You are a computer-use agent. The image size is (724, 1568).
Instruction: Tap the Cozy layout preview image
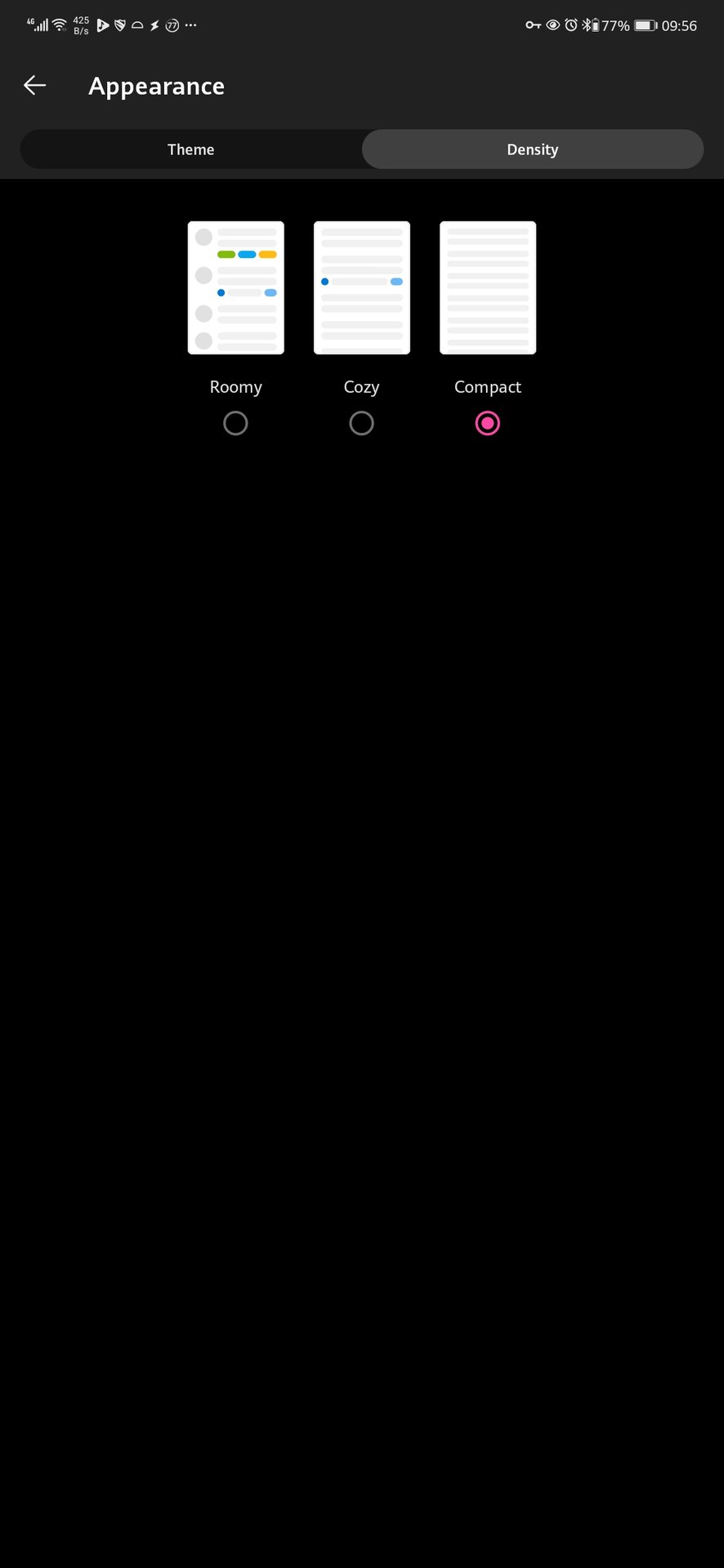(x=362, y=287)
